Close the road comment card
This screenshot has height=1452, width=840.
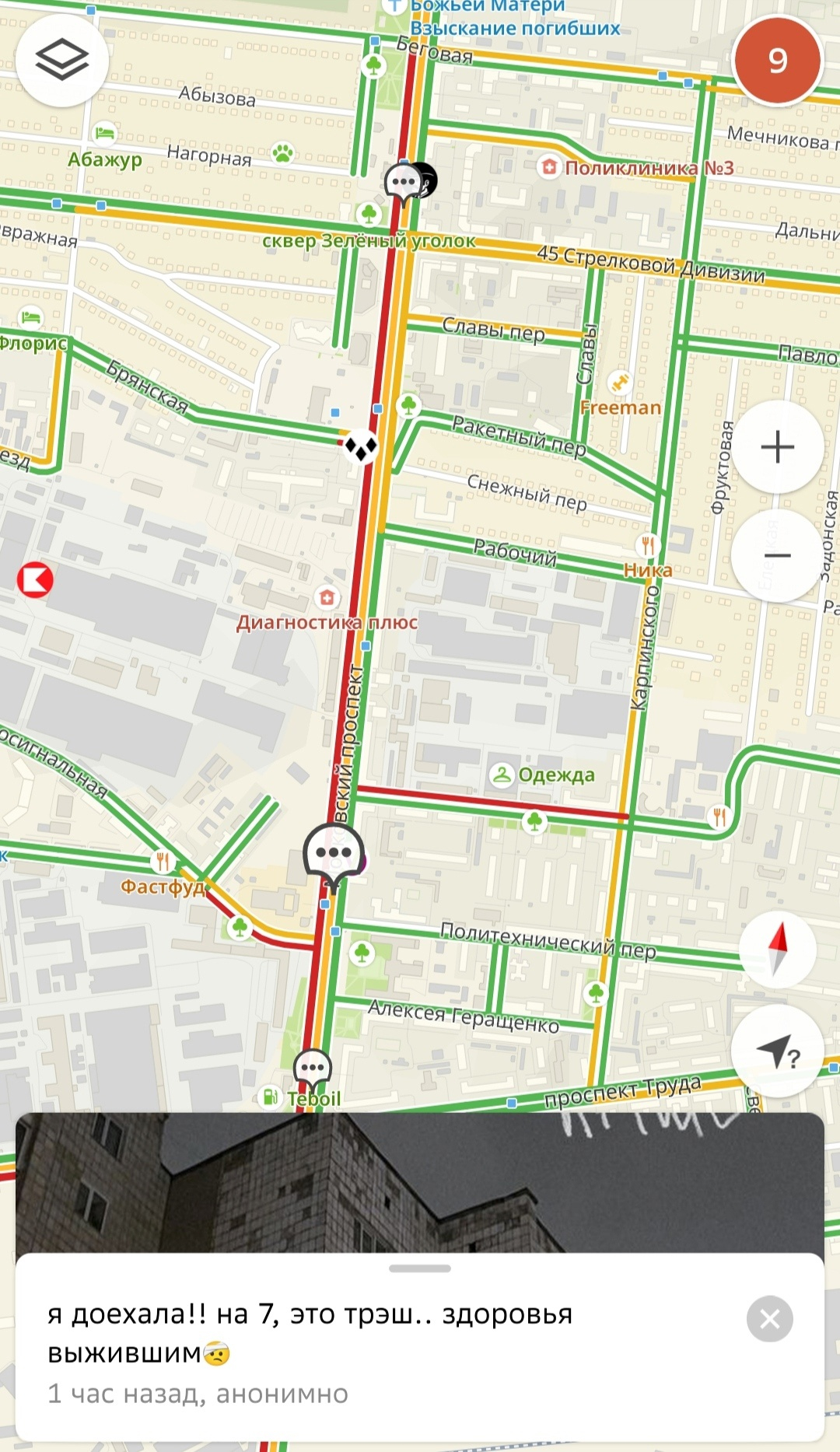(x=769, y=1319)
